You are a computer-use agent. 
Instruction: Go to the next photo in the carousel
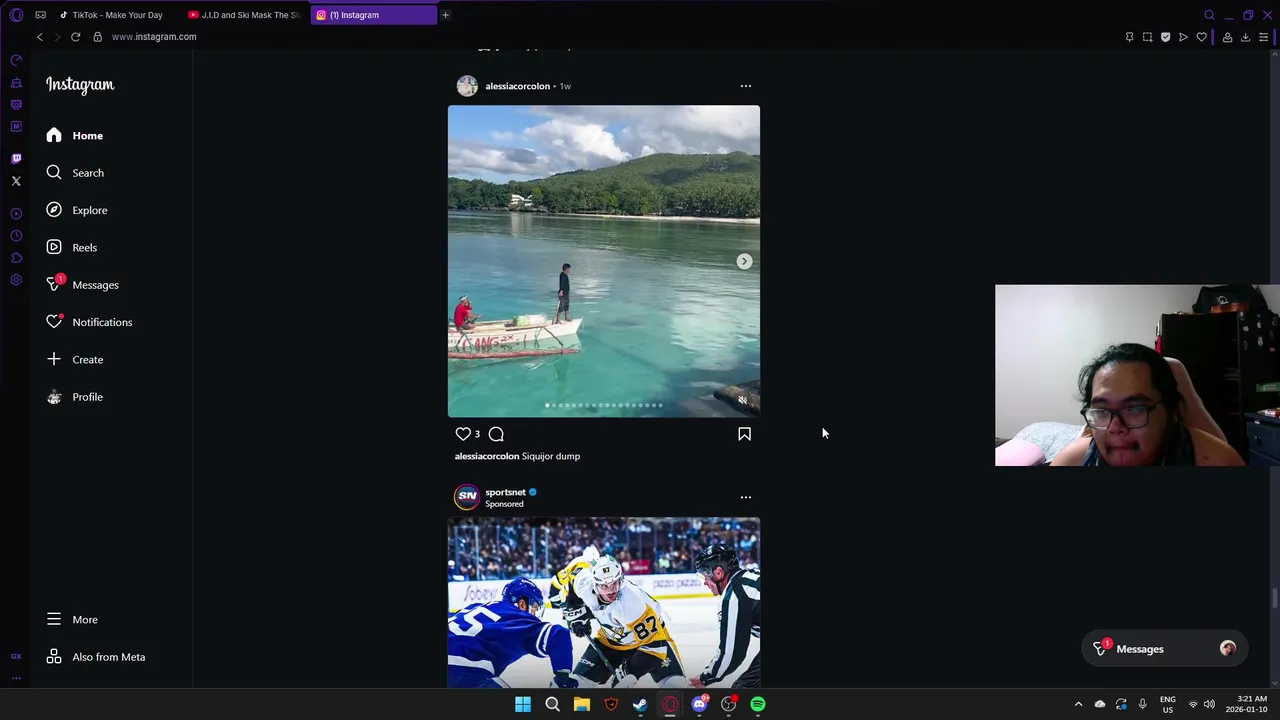tap(744, 261)
